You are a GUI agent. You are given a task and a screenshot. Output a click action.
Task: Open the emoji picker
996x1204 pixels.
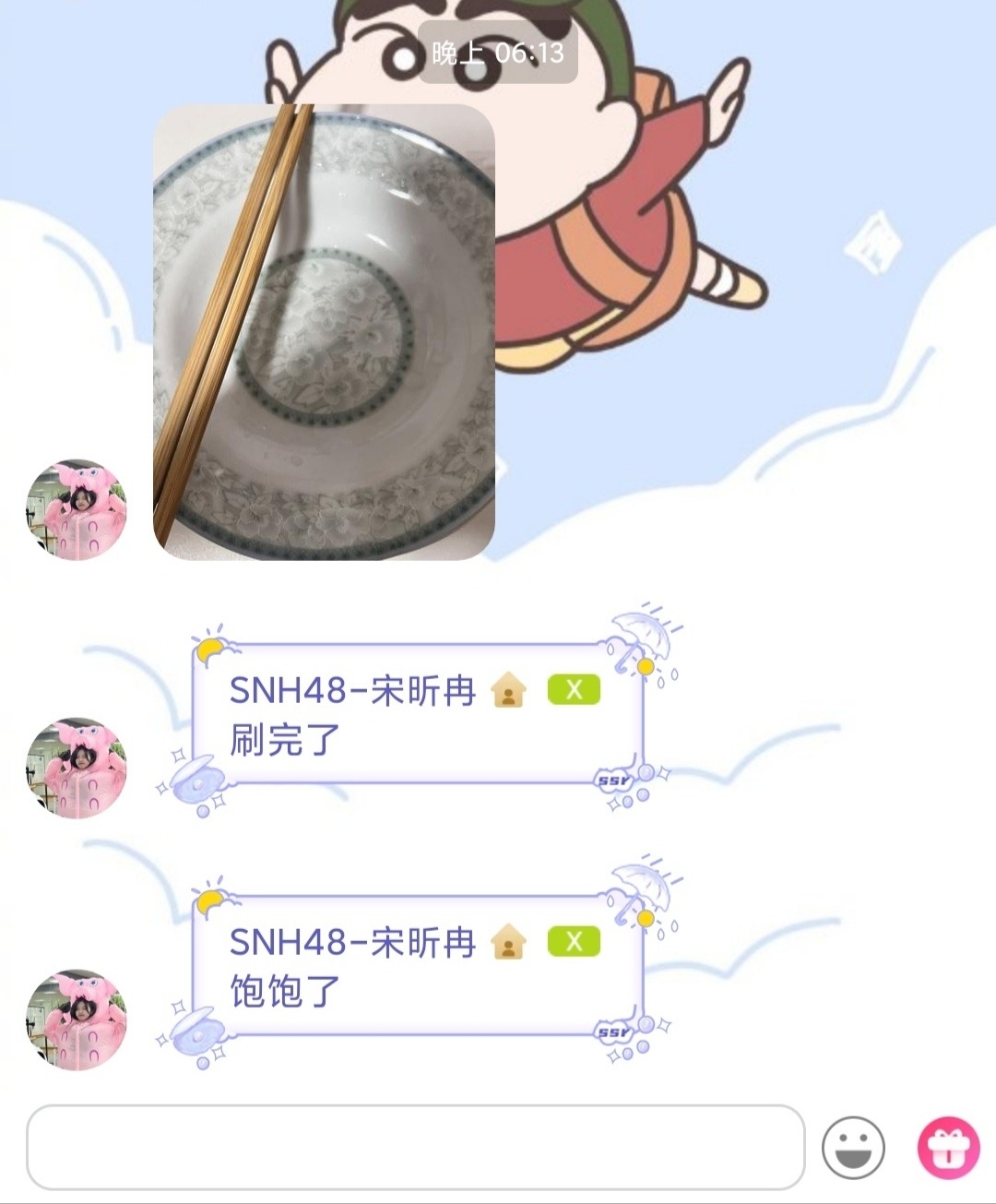pyautogui.click(x=853, y=1148)
